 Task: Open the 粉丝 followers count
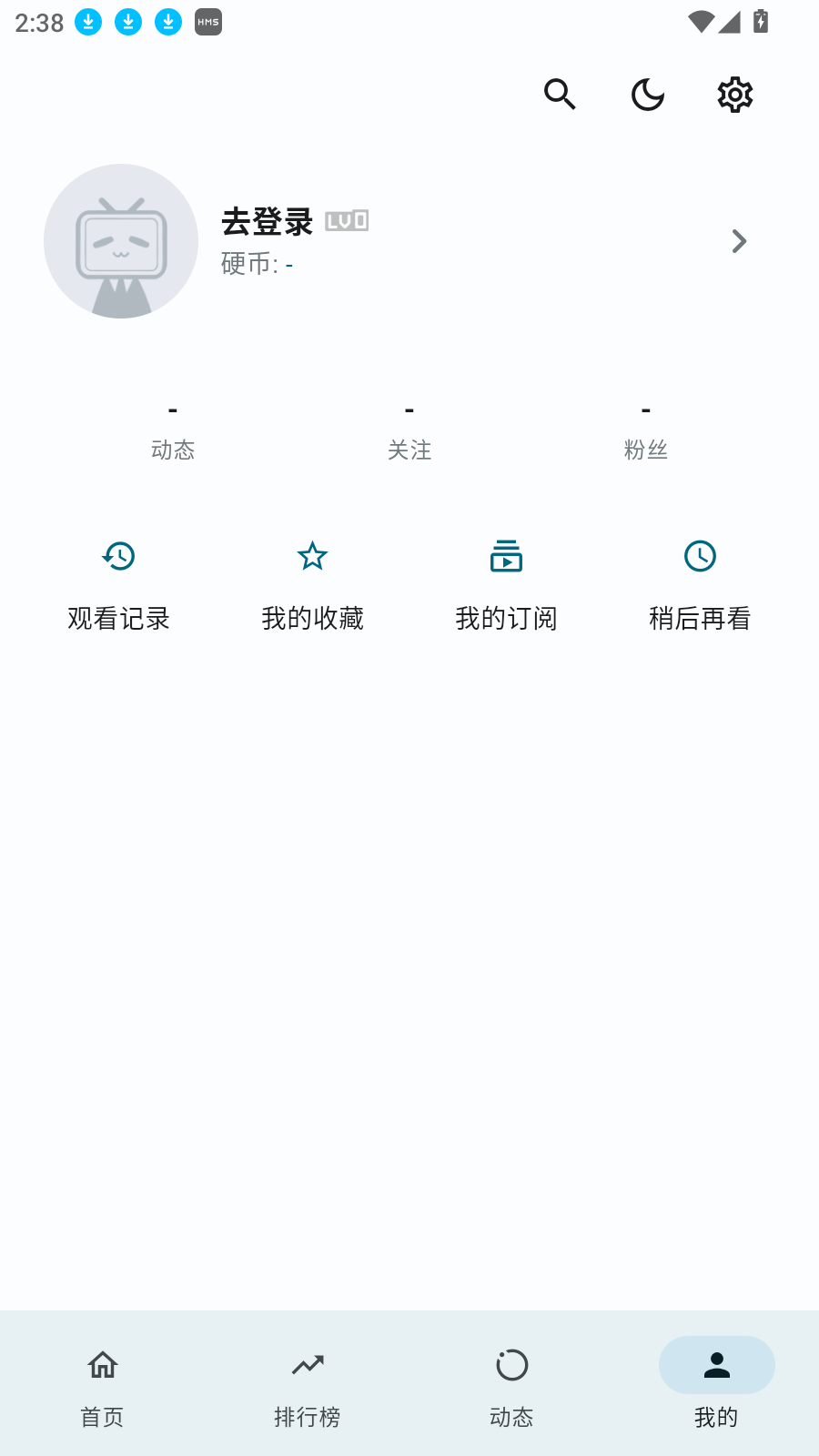click(x=646, y=430)
